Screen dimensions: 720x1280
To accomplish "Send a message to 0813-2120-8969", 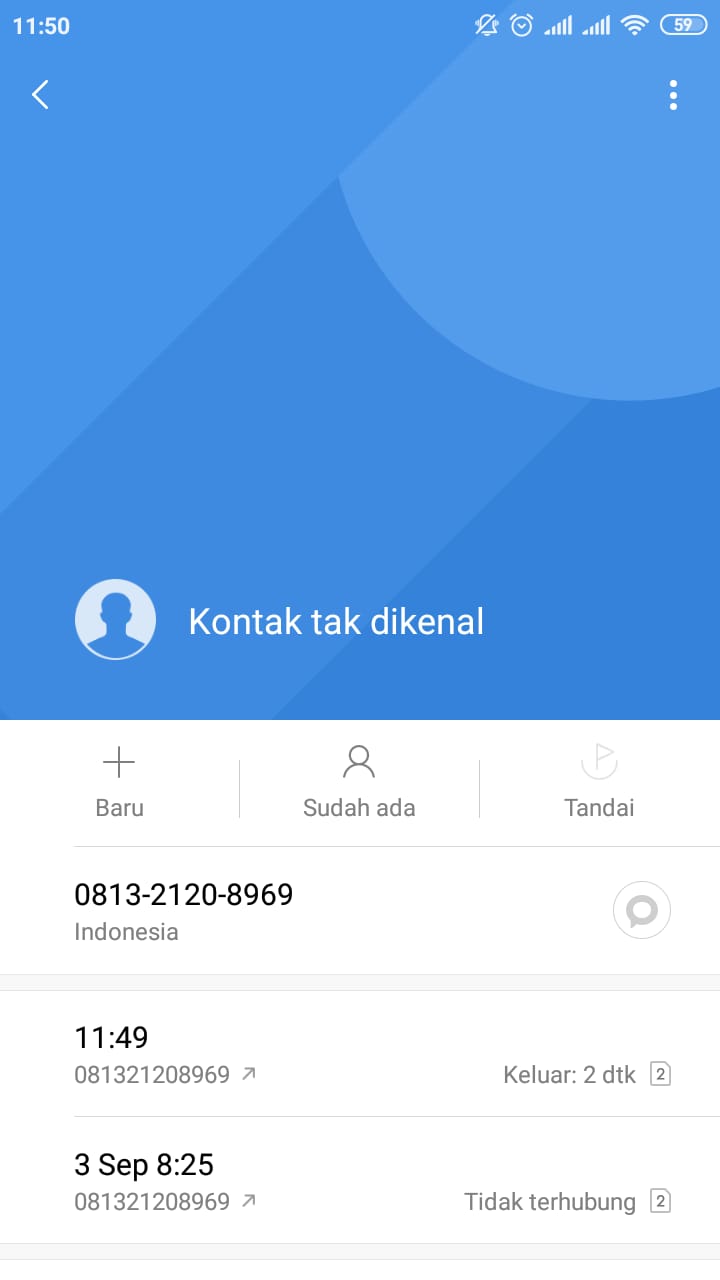I will point(641,910).
